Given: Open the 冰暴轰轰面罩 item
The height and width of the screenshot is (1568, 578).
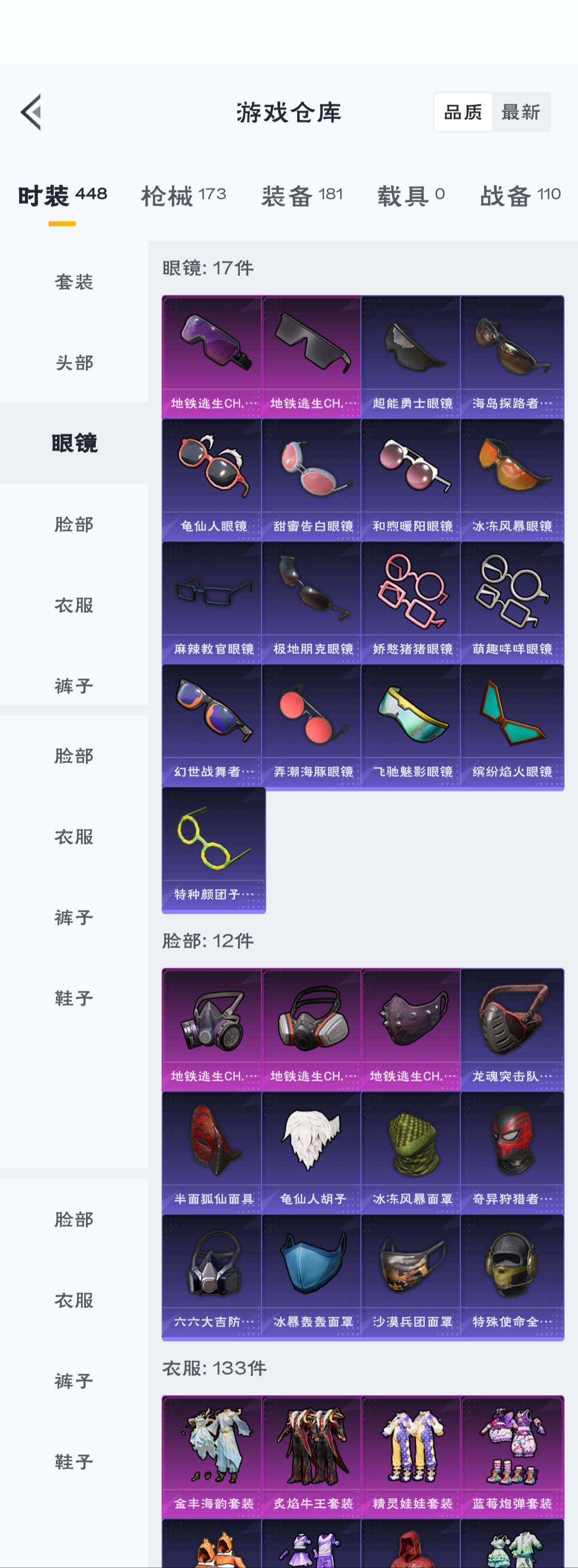Looking at the screenshot, I should tap(312, 1275).
